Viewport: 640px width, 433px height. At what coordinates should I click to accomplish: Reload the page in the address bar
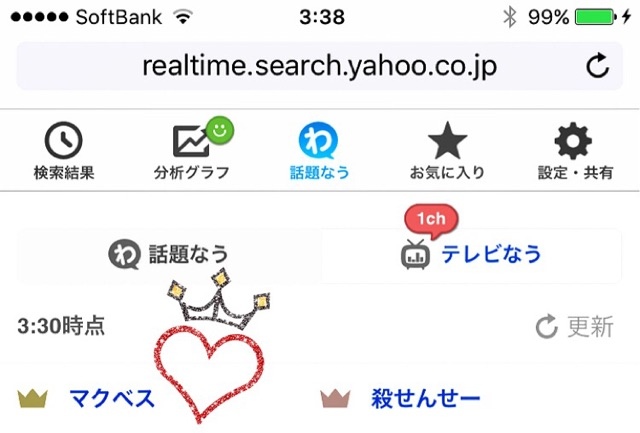tap(597, 67)
